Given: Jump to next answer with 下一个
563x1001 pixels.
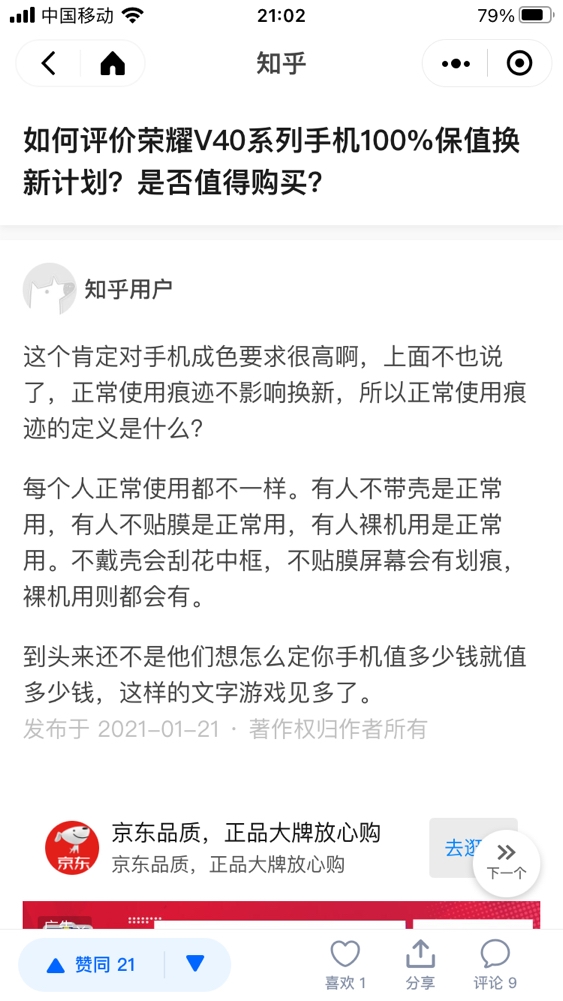Looking at the screenshot, I should coord(506,862).
